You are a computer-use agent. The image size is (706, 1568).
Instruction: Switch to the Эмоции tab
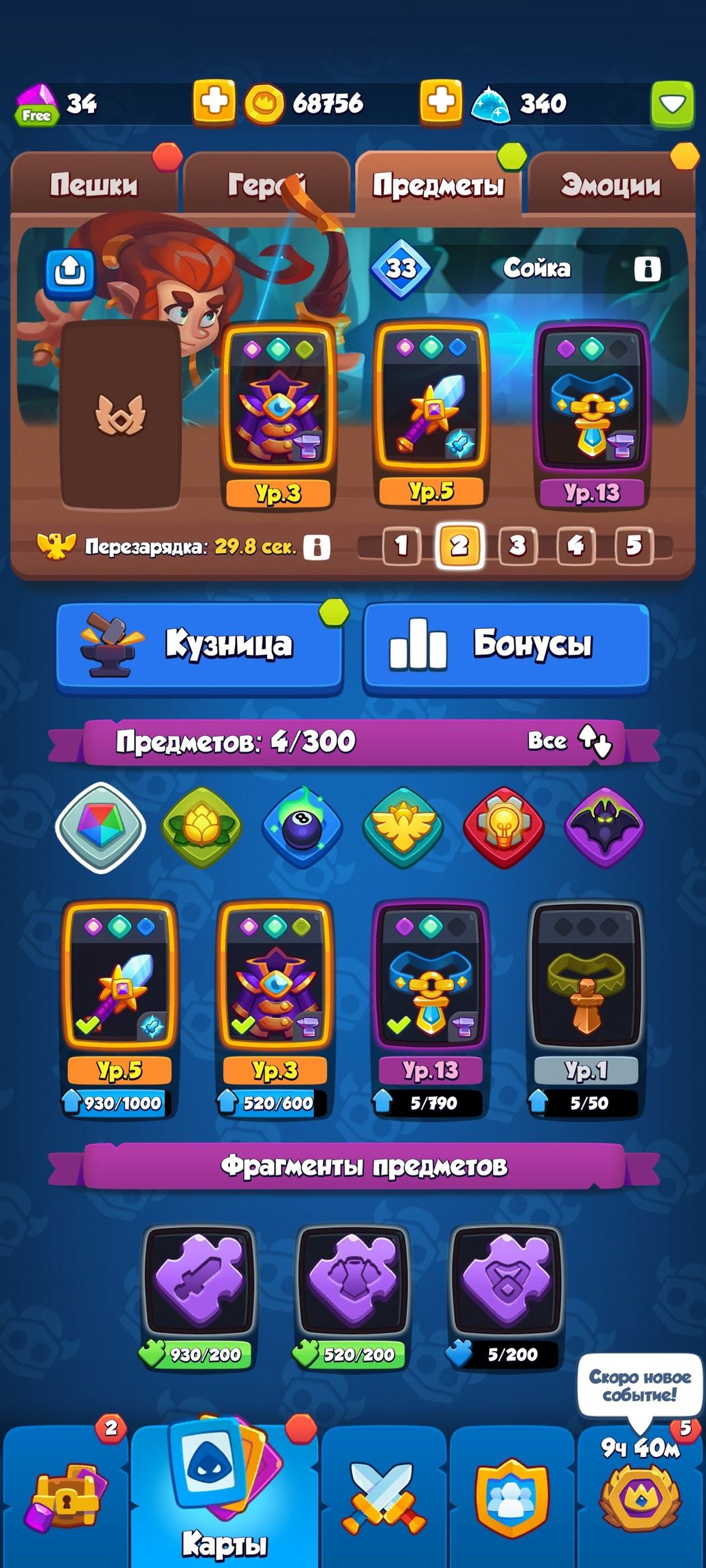coord(611,185)
